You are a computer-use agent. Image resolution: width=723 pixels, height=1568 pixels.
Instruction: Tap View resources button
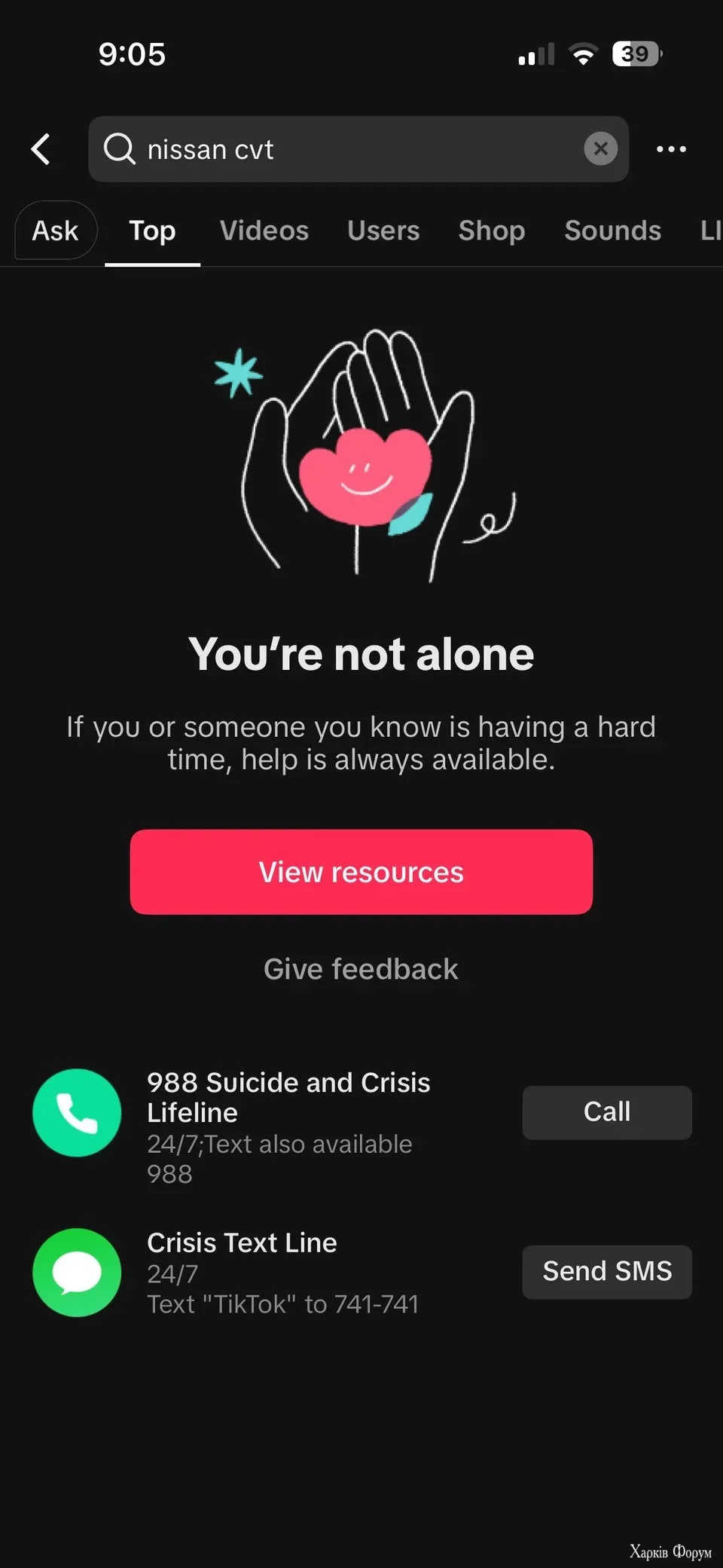tap(361, 872)
